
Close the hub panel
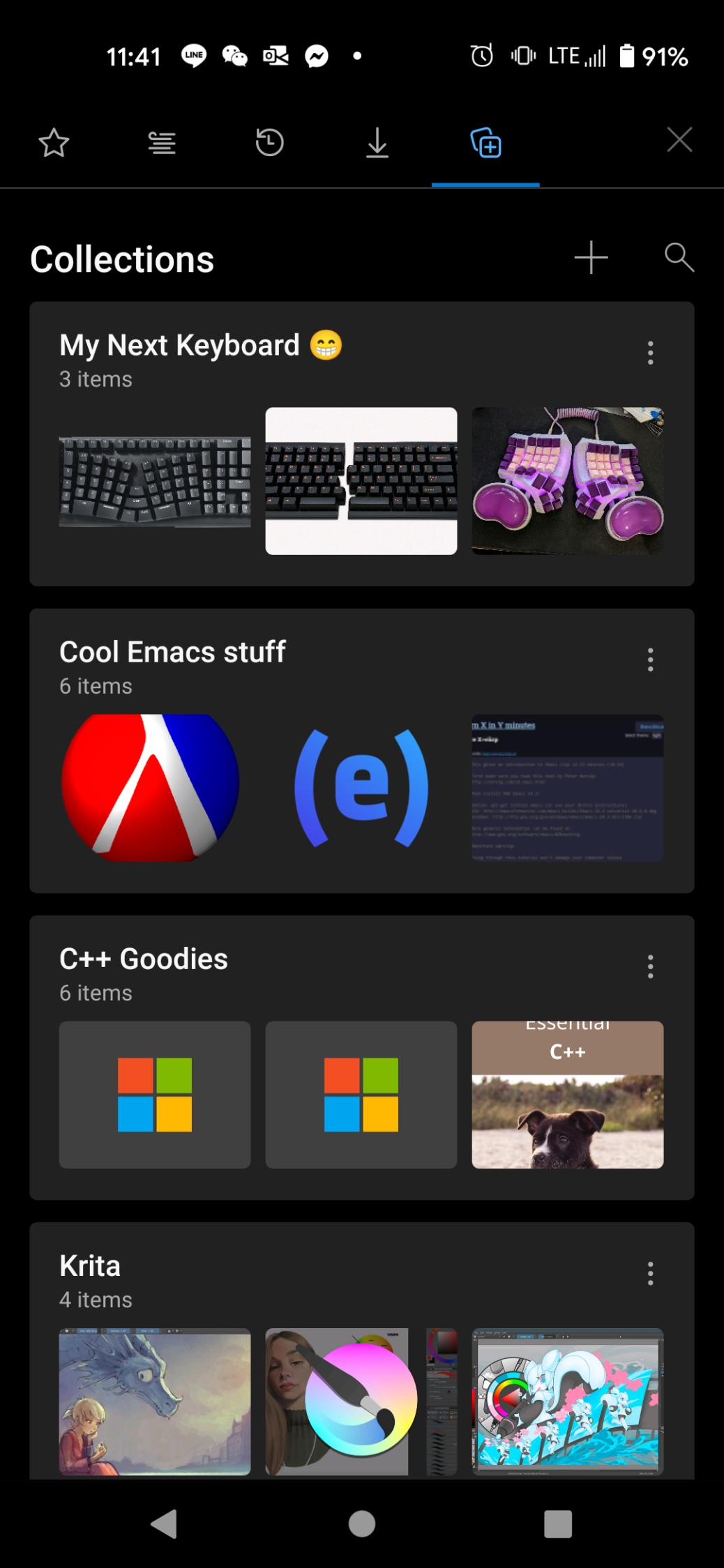point(679,139)
